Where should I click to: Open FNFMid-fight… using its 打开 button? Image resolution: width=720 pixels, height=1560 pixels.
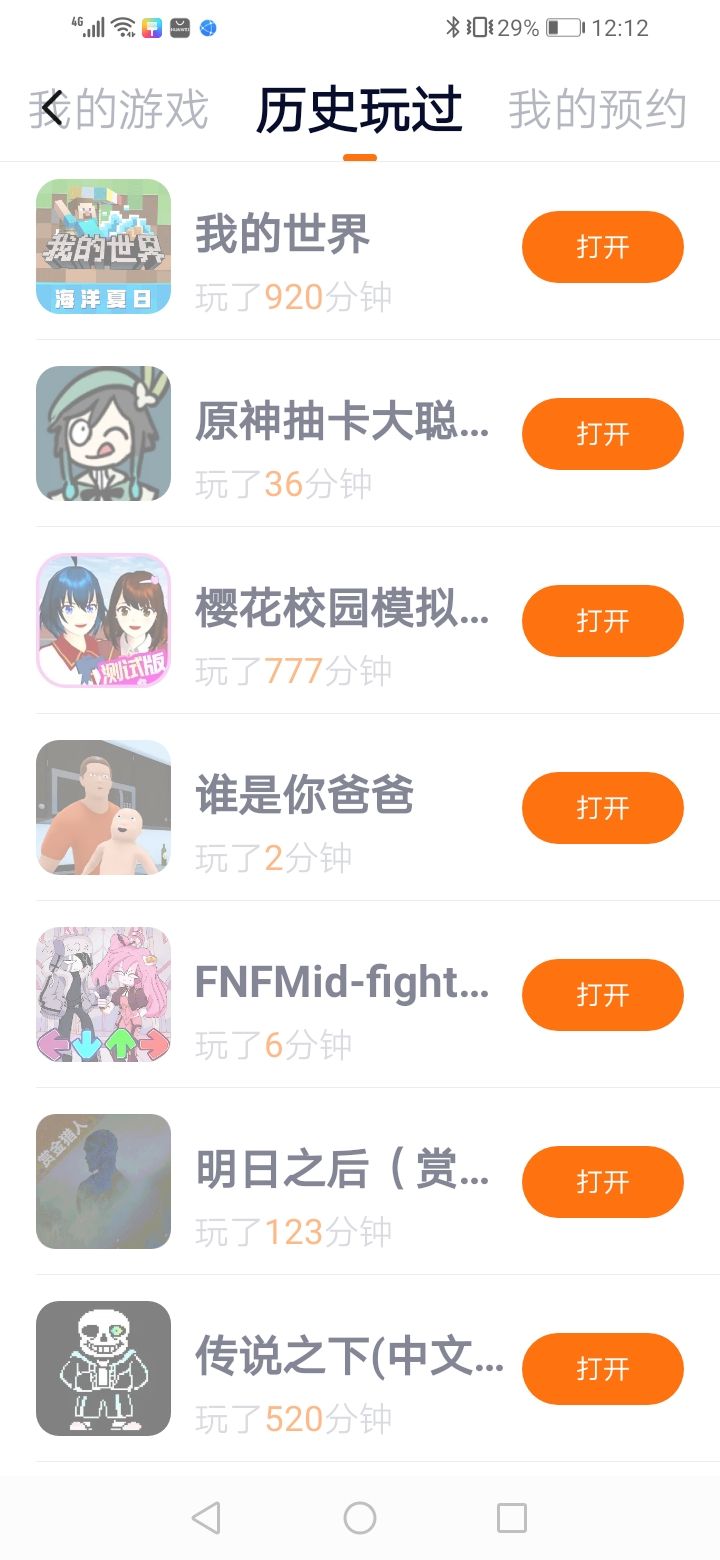coord(602,995)
